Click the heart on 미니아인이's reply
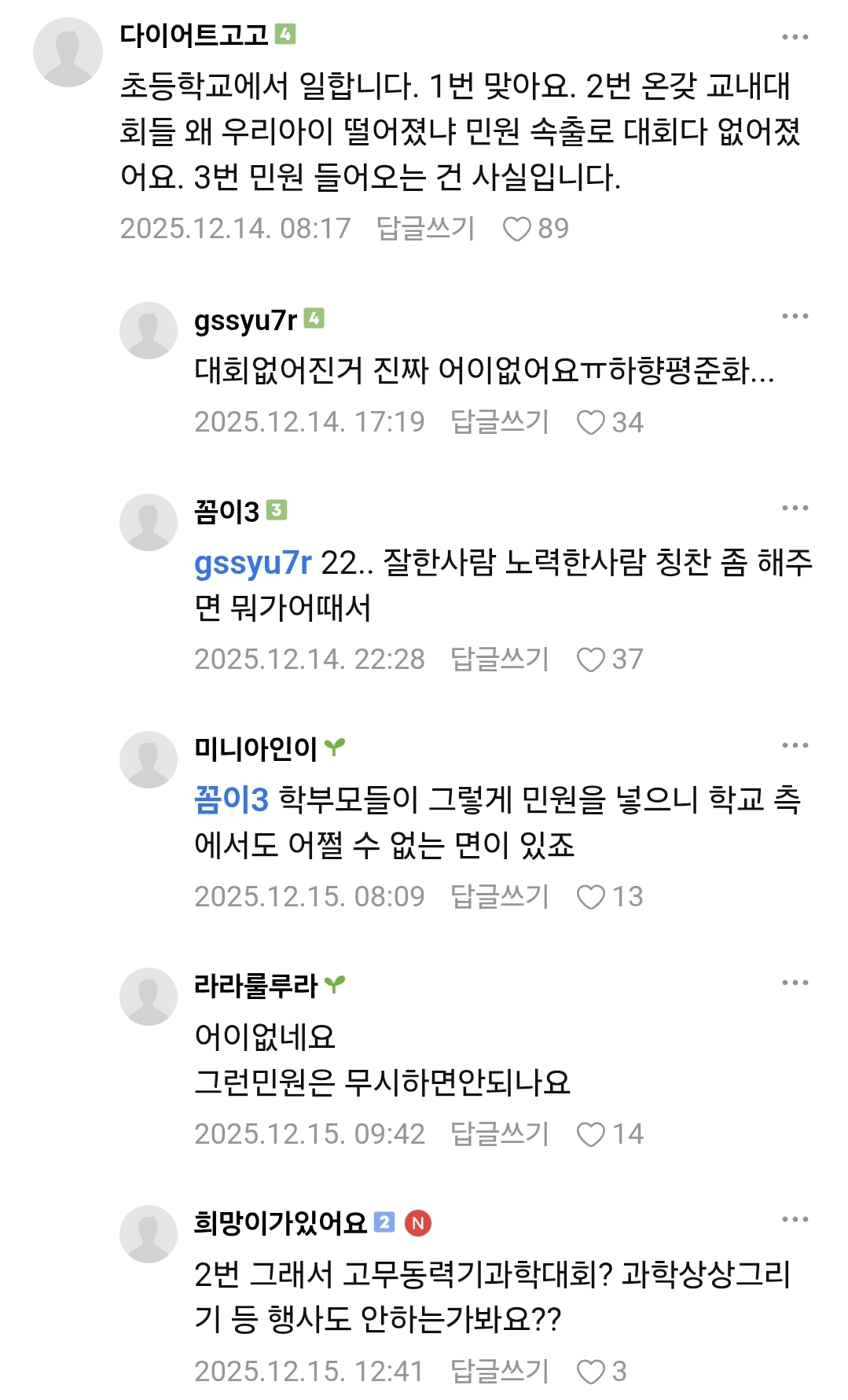Viewport: 848px width, 1400px height. click(x=591, y=895)
